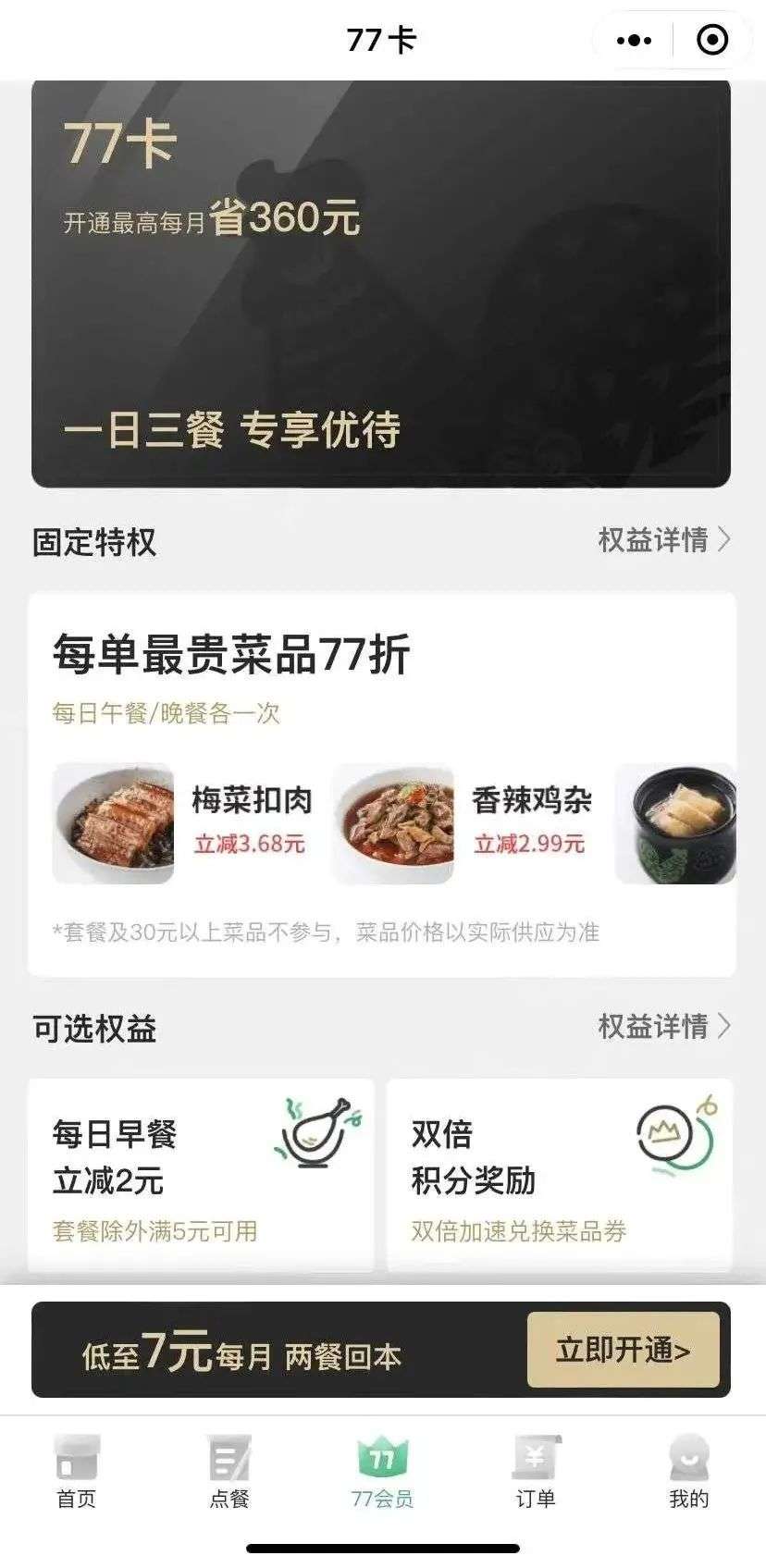Open 权益详情 next to 固定特权
Image resolution: width=766 pixels, height=1568 pixels.
click(663, 539)
